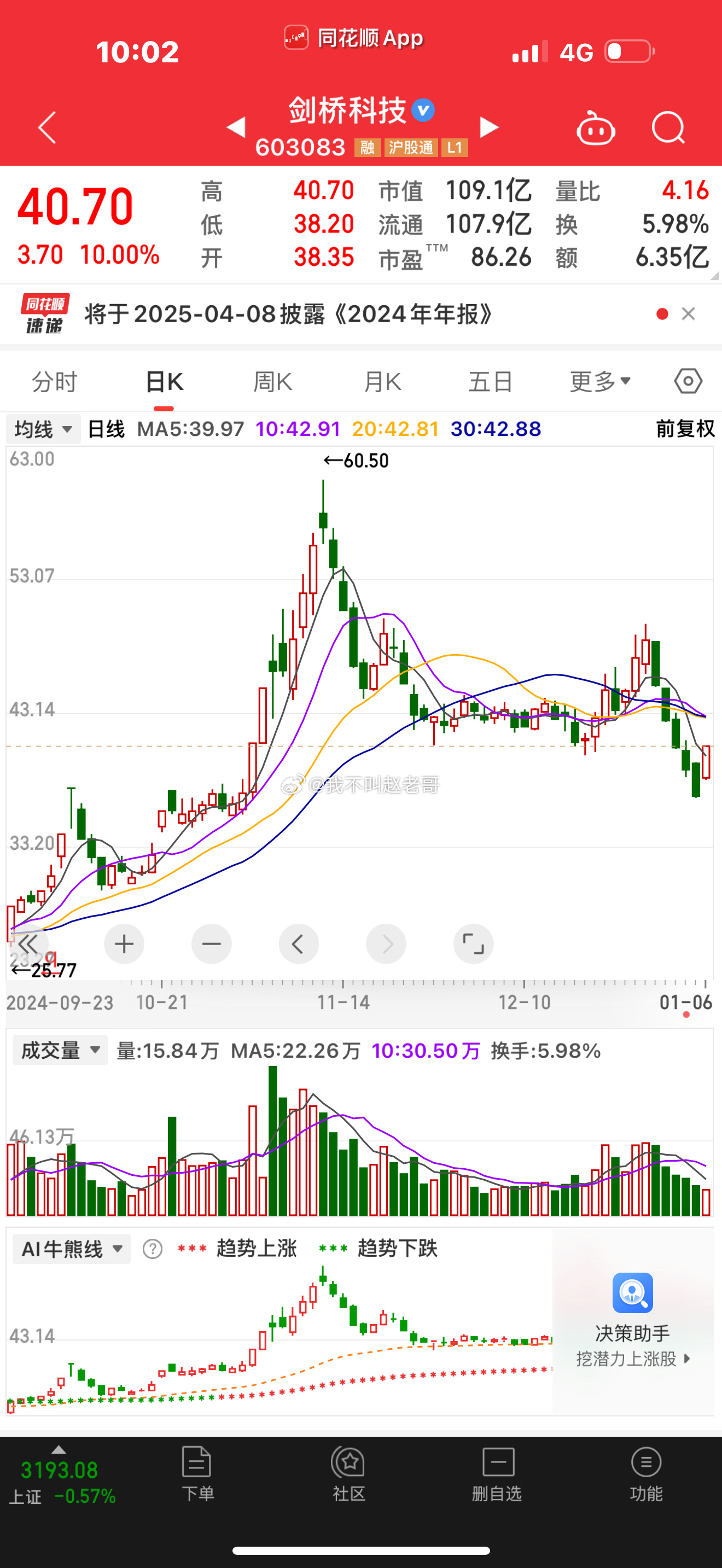This screenshot has height=1568, width=722.
Task: Change the 前复权 adjustment mode
Action: pos(685,429)
